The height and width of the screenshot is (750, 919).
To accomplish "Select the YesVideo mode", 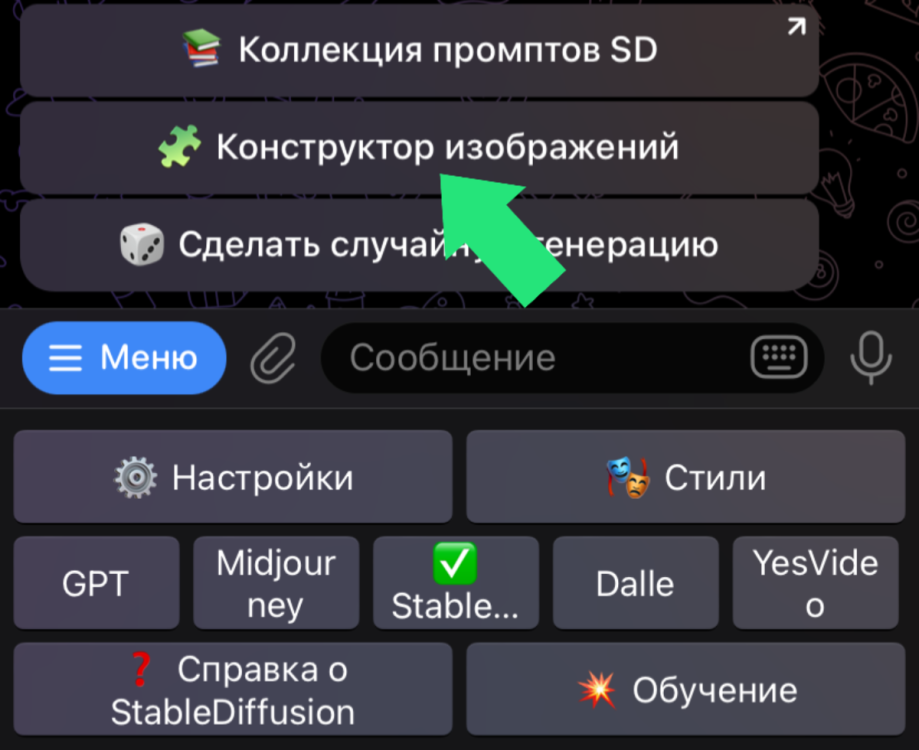I will (815, 583).
